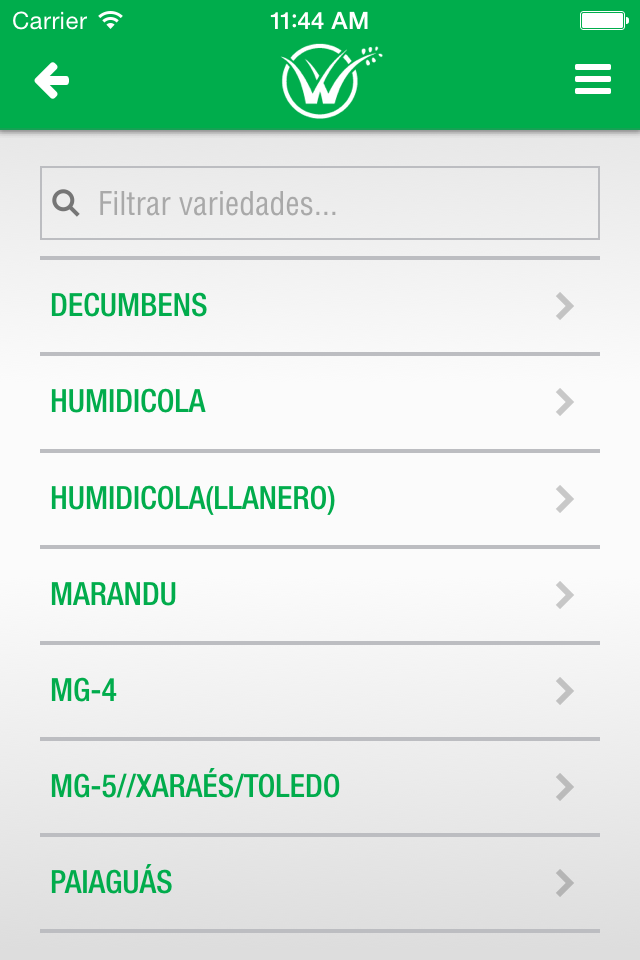Select the HUMIDICOLA row
The width and height of the screenshot is (640, 960).
tap(320, 402)
